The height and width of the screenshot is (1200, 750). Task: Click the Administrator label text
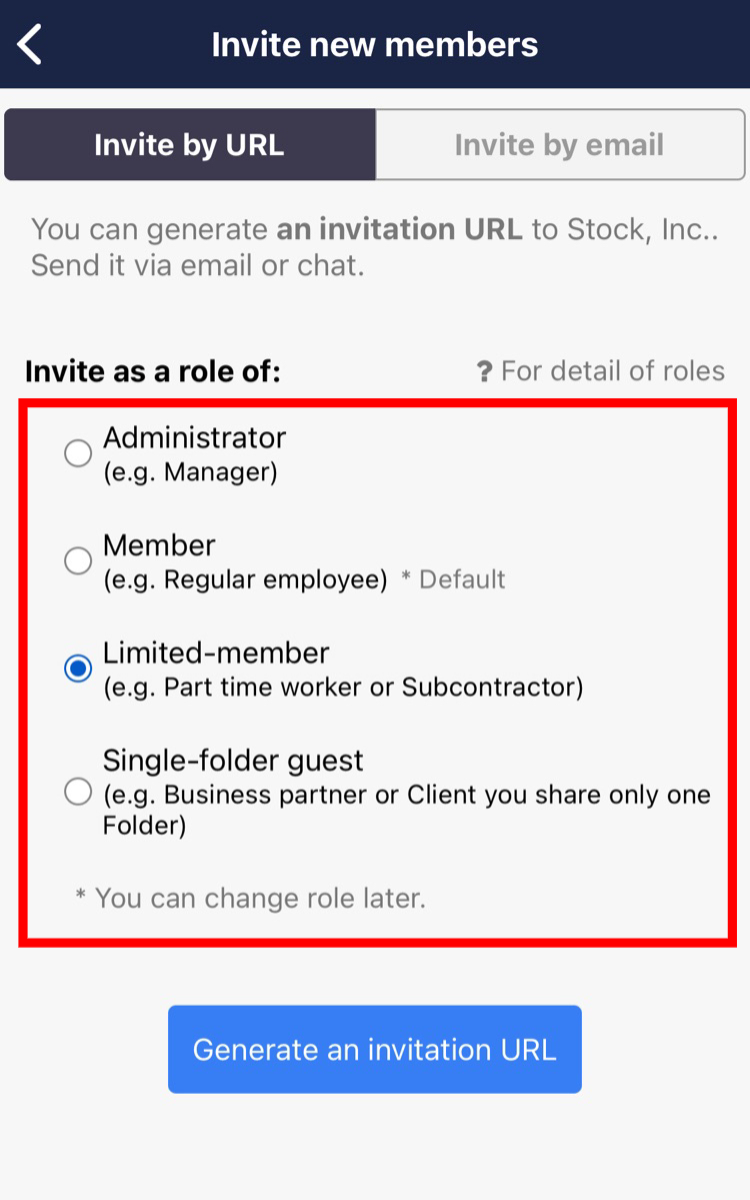coord(194,437)
